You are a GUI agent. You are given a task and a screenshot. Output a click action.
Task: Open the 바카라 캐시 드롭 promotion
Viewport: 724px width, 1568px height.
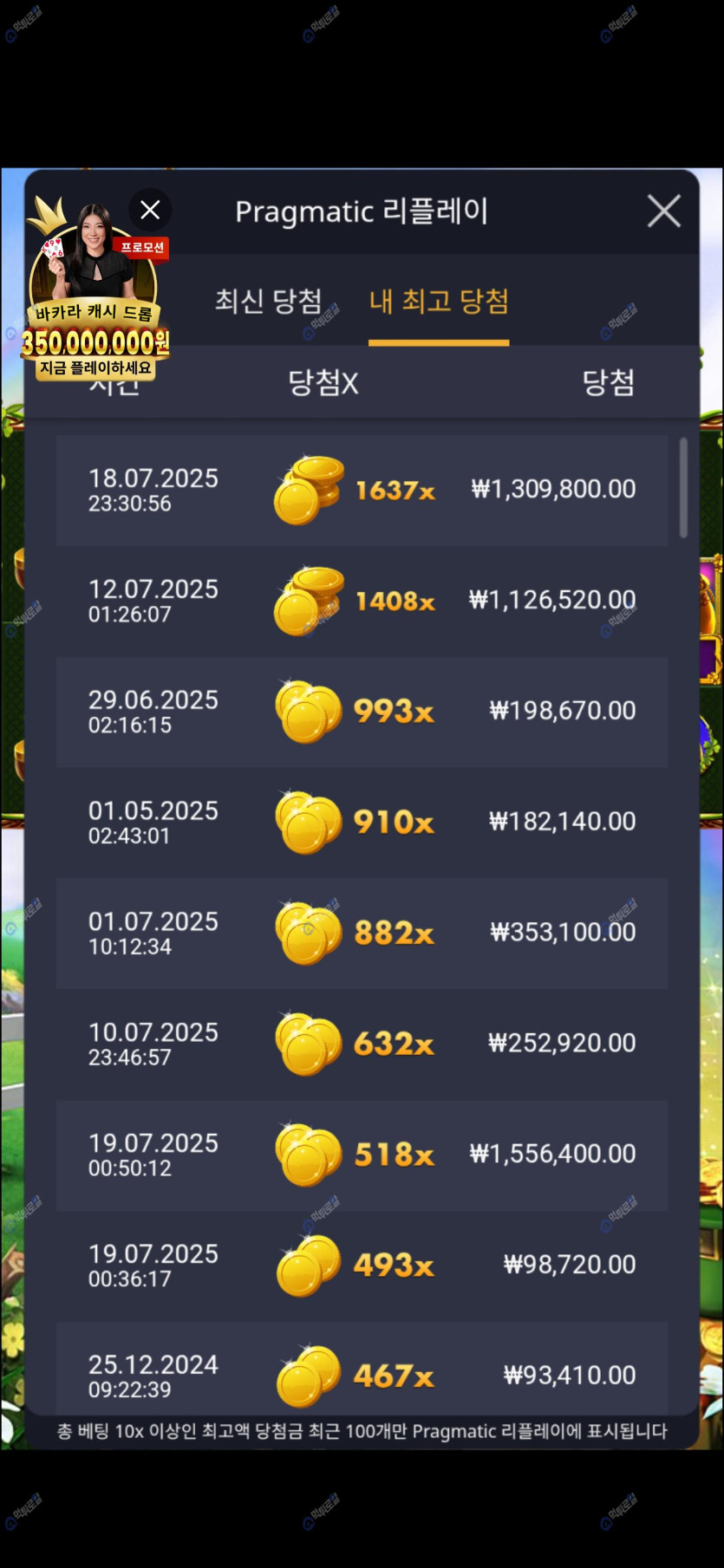pyautogui.click(x=94, y=312)
